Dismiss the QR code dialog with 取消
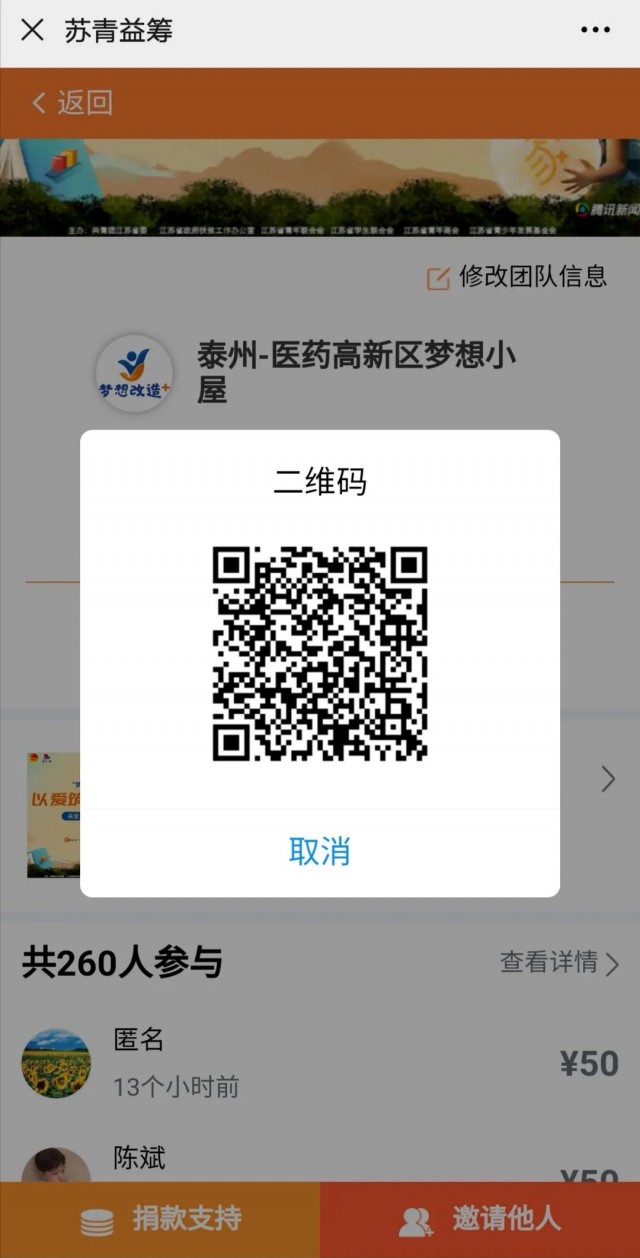This screenshot has height=1258, width=640. click(x=319, y=852)
